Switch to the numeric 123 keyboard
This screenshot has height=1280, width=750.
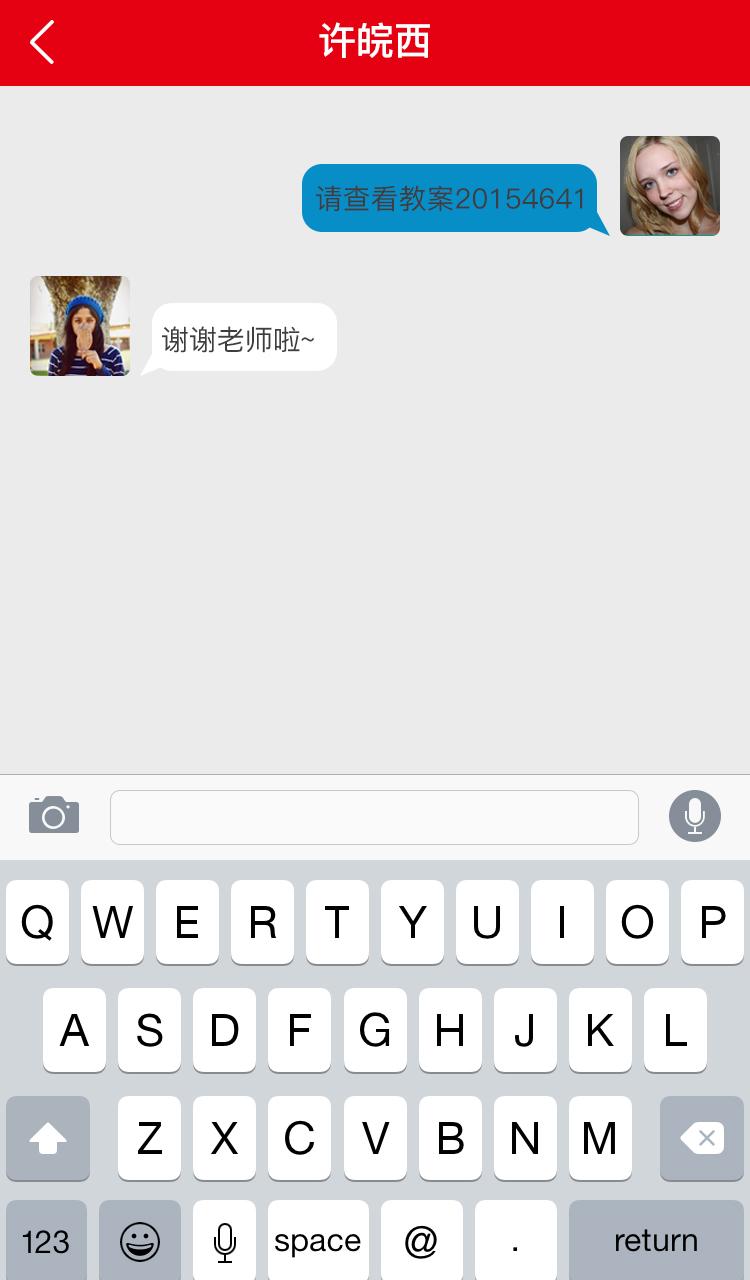[46, 1240]
